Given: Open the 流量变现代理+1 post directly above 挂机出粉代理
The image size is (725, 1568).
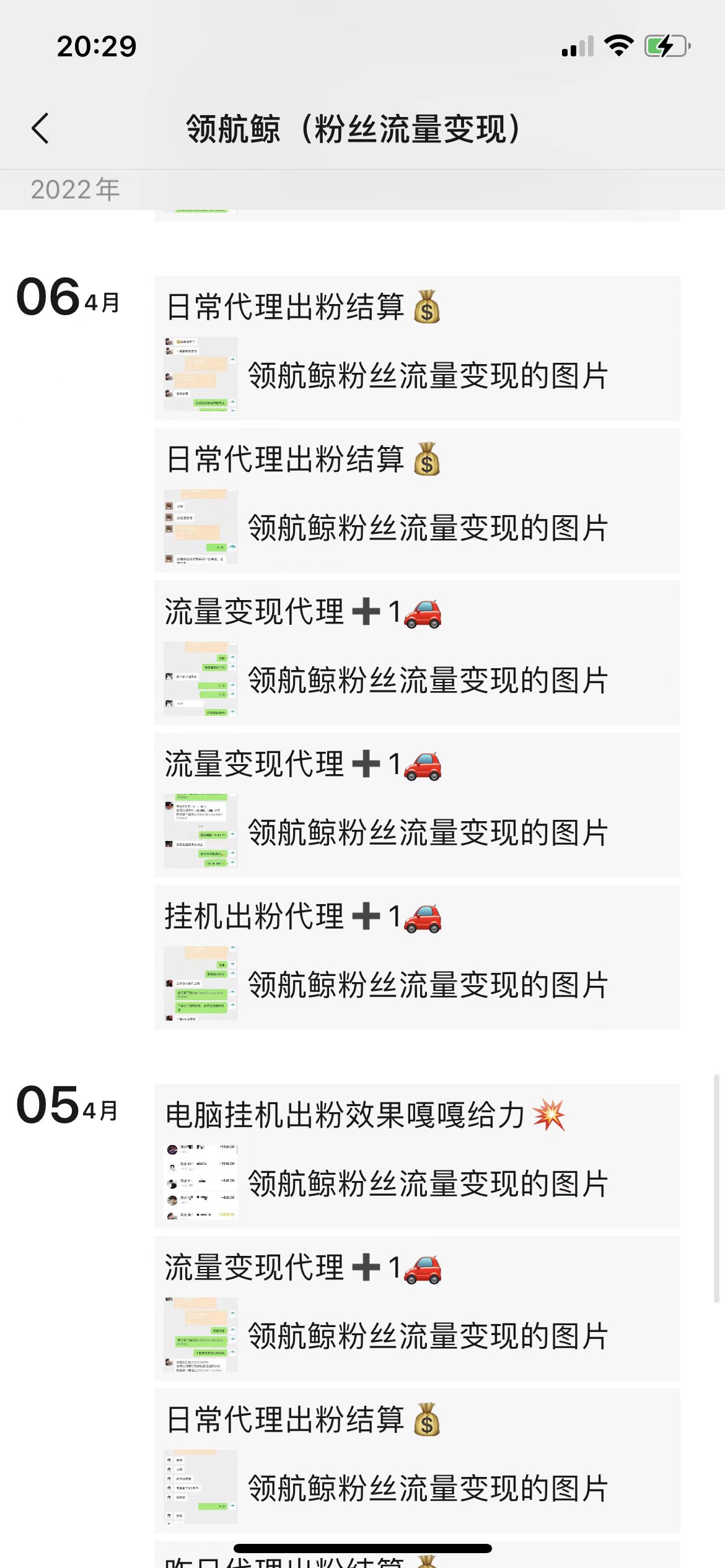Looking at the screenshot, I should 416,805.
